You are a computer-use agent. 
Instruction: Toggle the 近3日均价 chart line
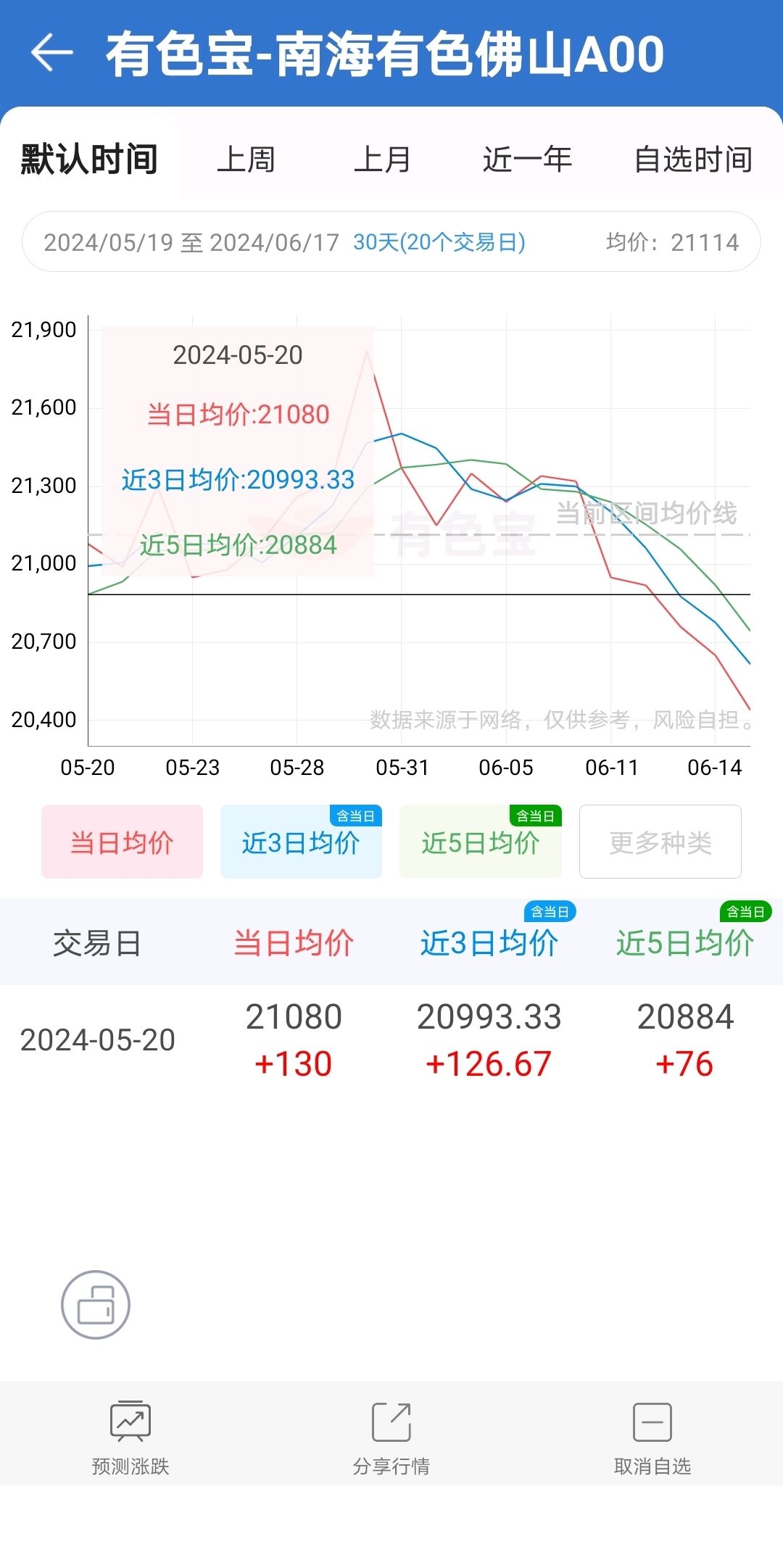click(301, 842)
